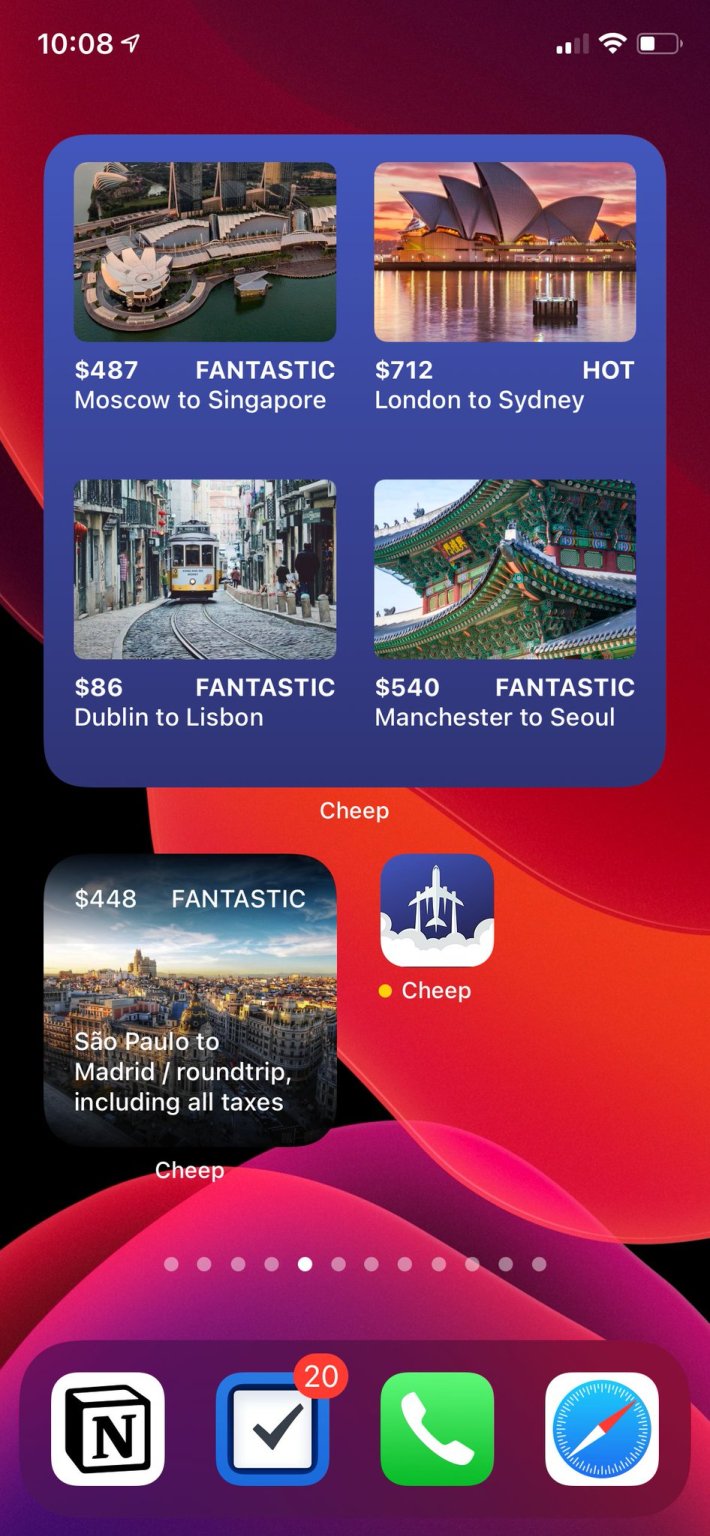Open the Notion app in the dock
Image resolution: width=710 pixels, height=1536 pixels.
(108, 1428)
